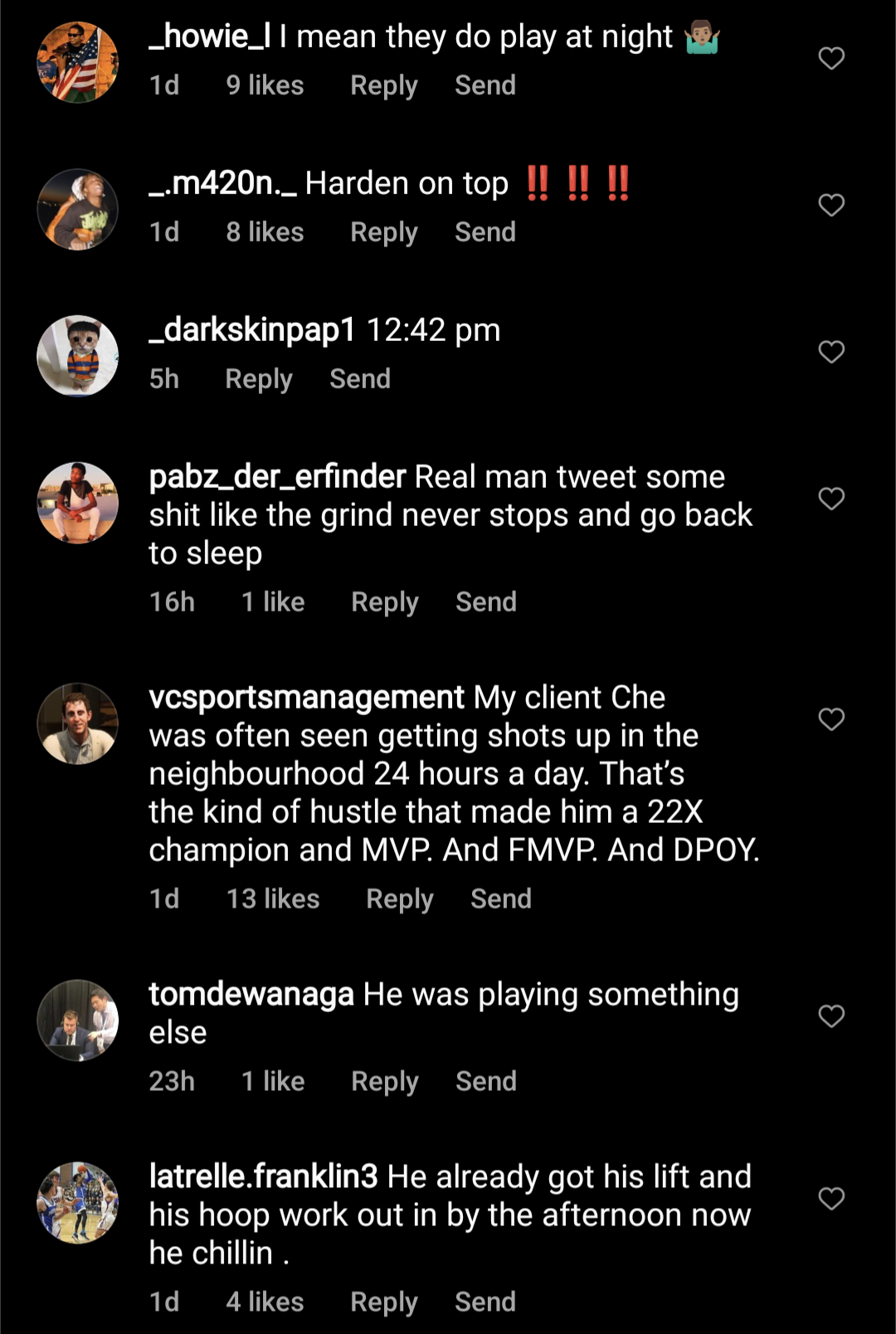Screen dimensions: 896x1334
Task: Open tomdewanaga's profile picture
Action: coord(78,1020)
